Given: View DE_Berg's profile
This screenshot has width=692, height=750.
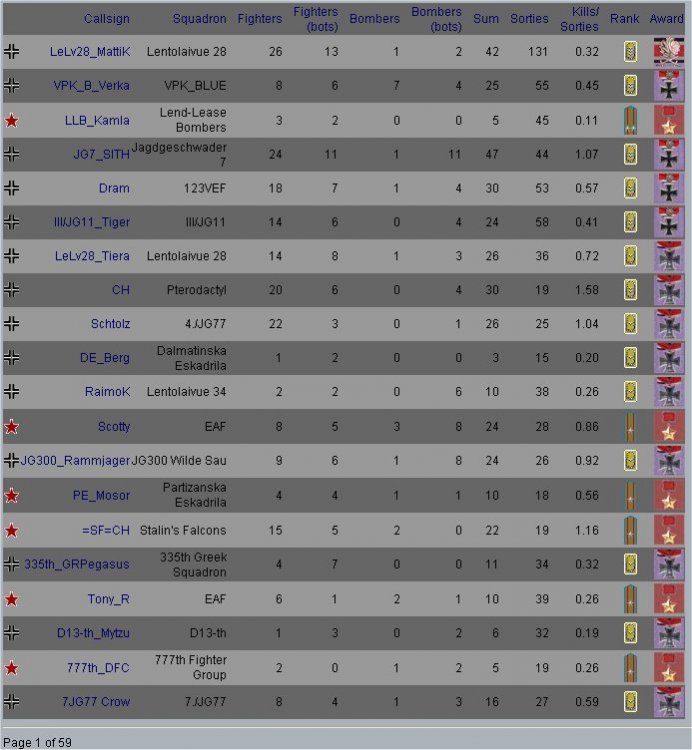Looking at the screenshot, I should click(105, 358).
